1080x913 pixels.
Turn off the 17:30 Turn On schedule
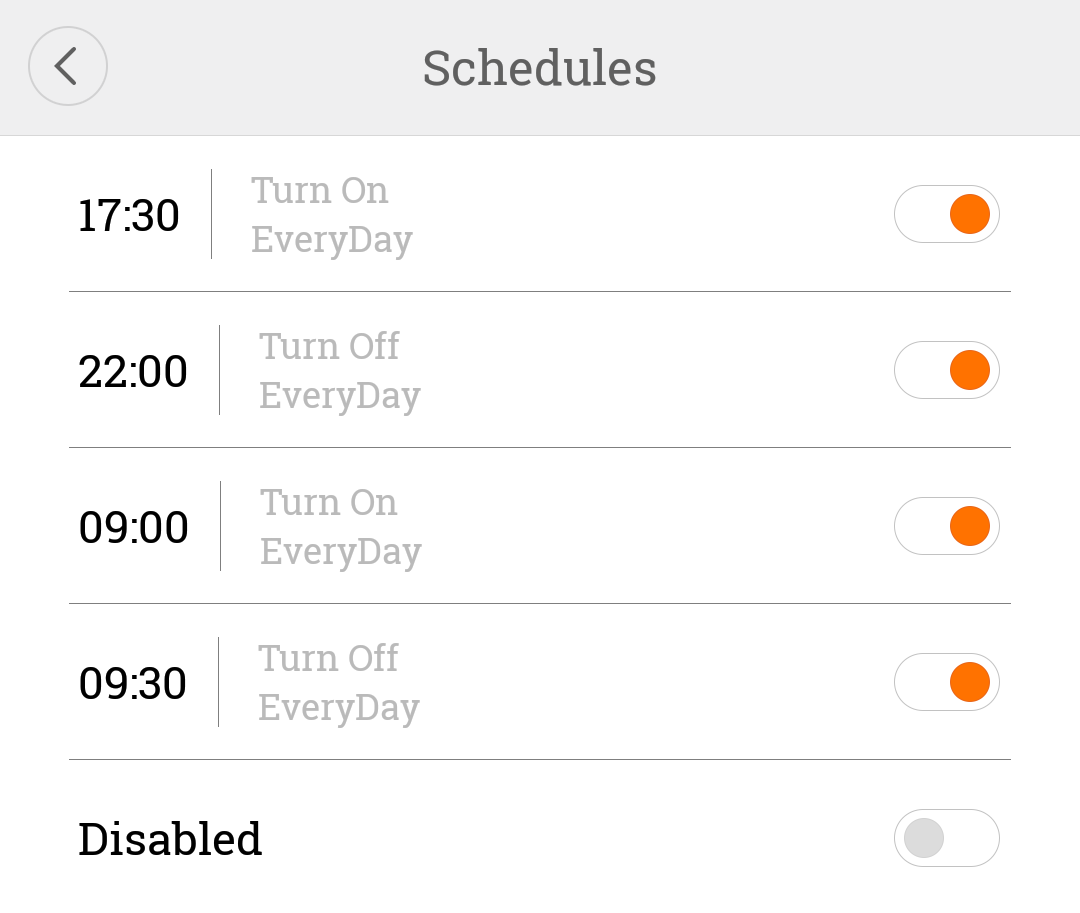946,214
